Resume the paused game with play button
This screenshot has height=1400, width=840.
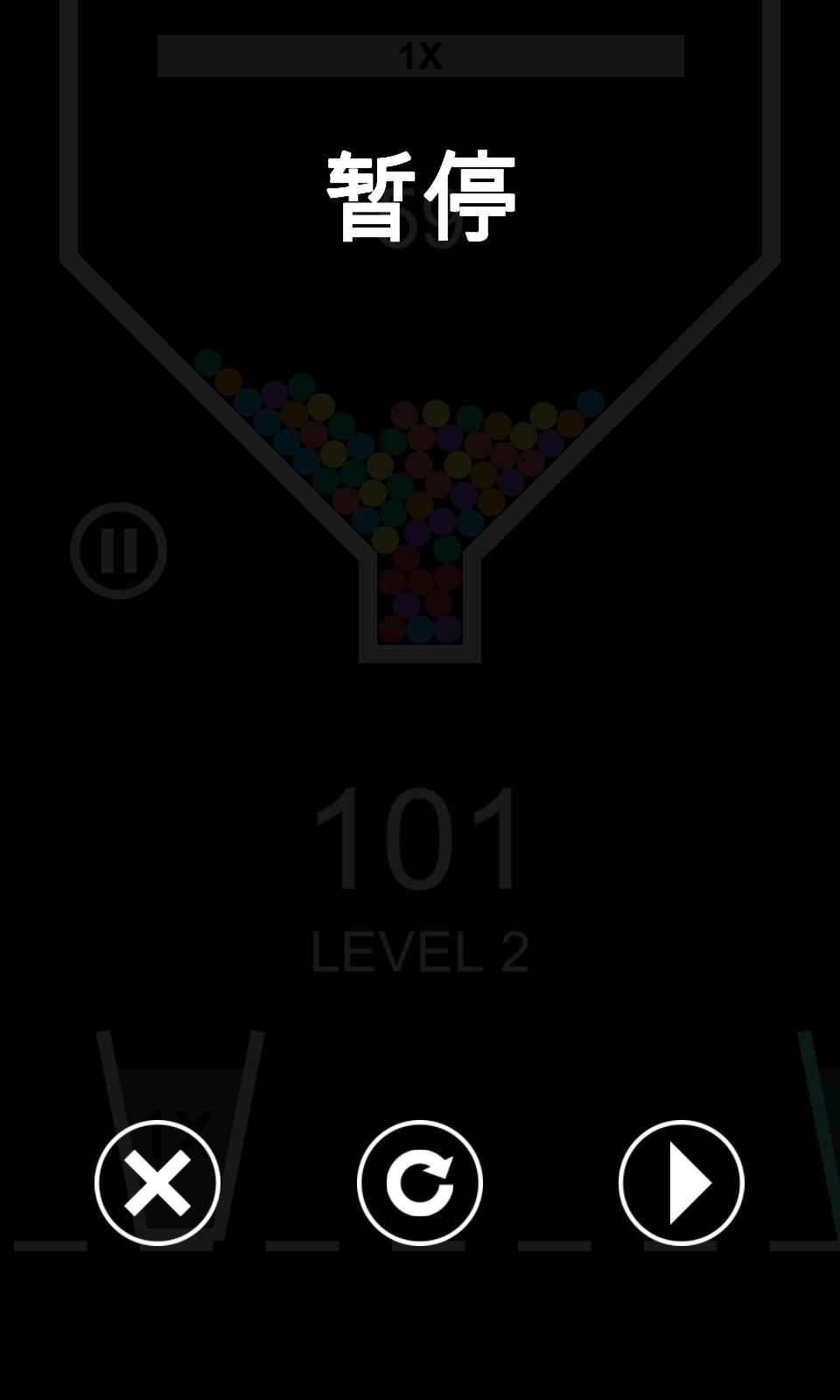[682, 1183]
